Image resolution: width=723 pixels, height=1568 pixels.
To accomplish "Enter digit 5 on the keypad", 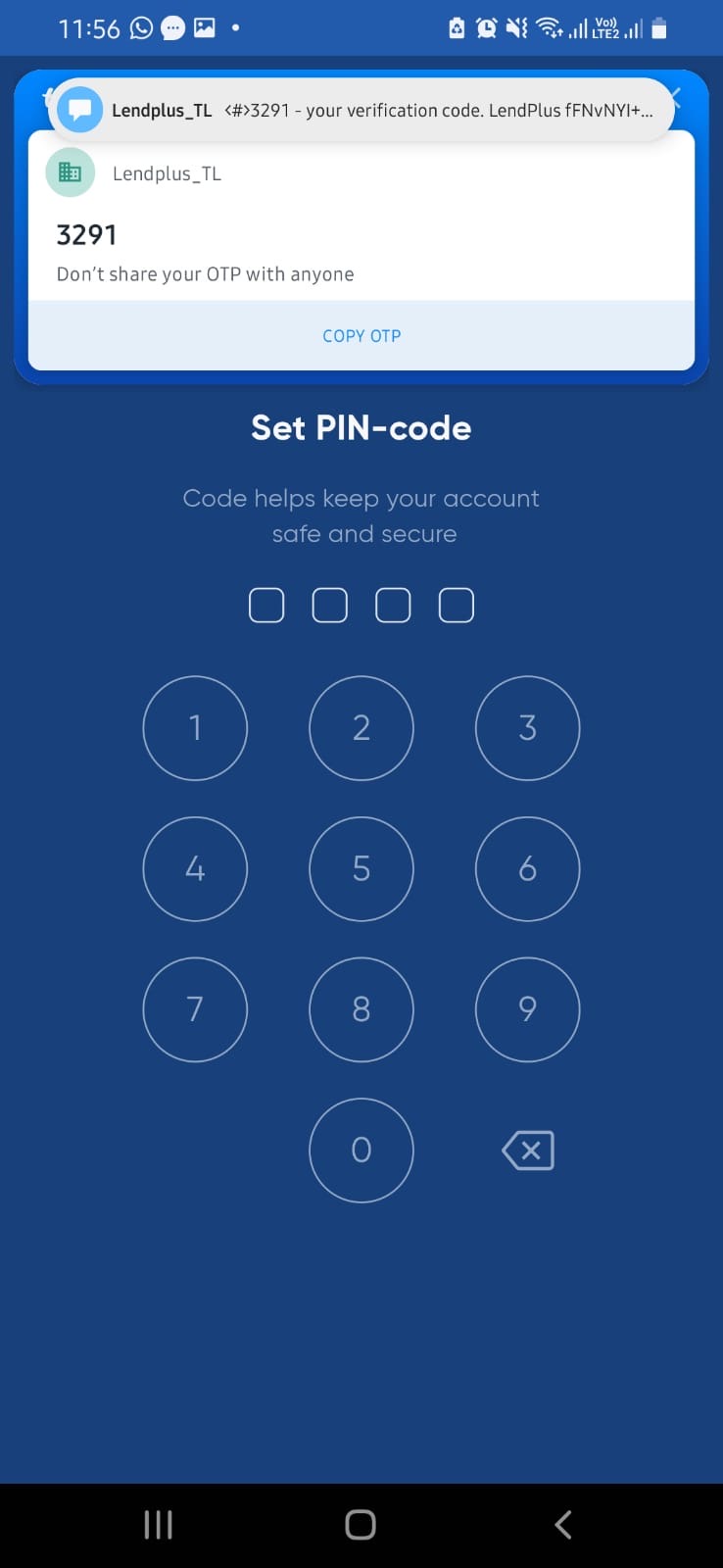I will 361,868.
